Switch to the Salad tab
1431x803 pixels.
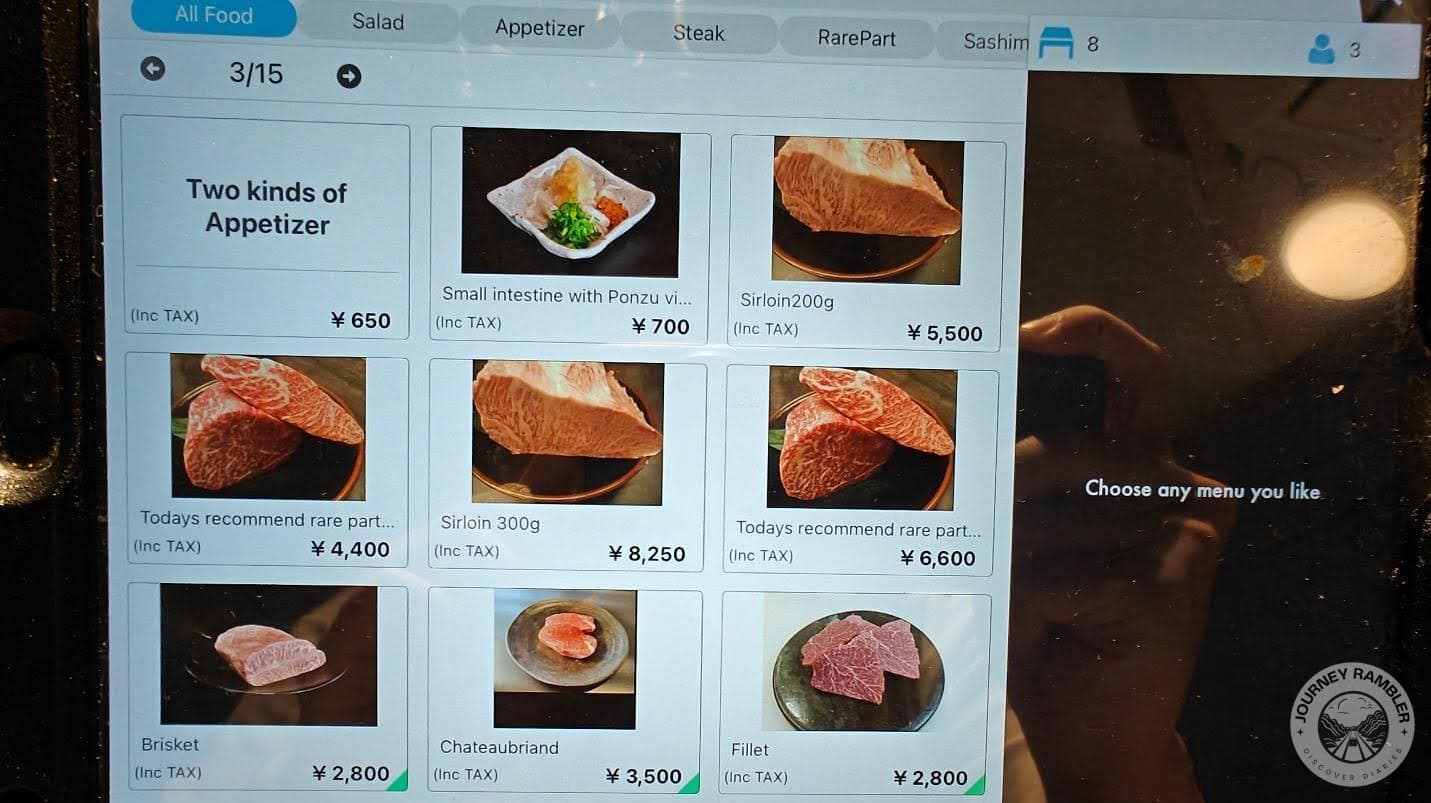coord(377,22)
